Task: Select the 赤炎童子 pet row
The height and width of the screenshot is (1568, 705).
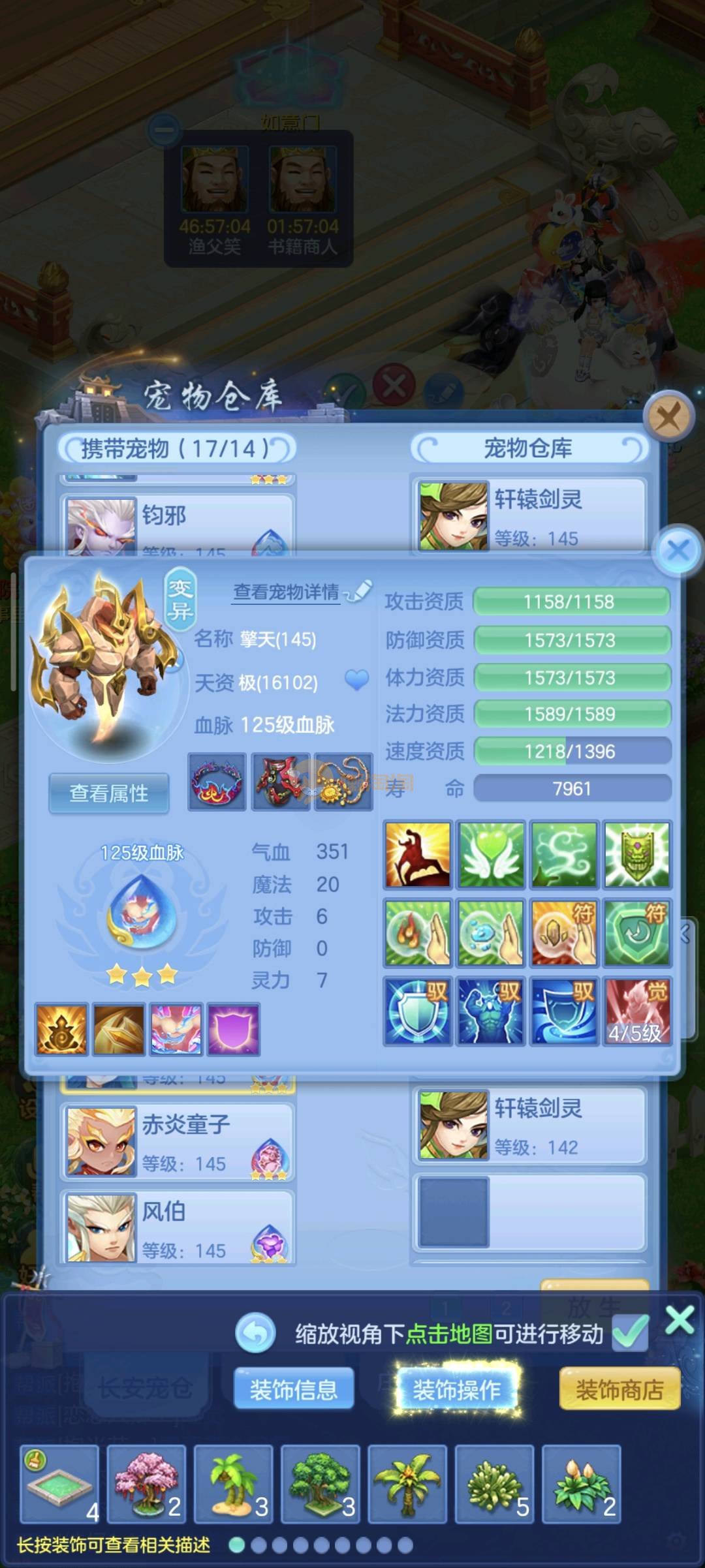Action: tap(178, 1141)
